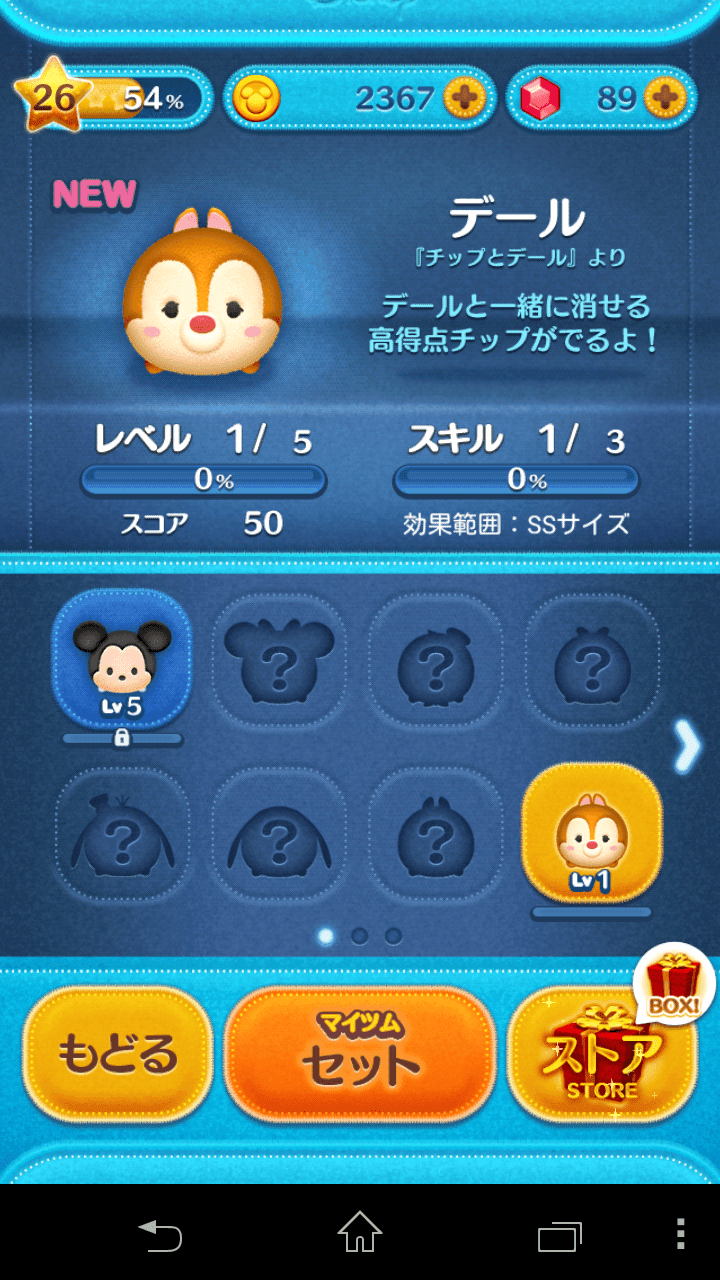The image size is (720, 1280).
Task: Add more coins with the plus button
Action: tap(466, 97)
